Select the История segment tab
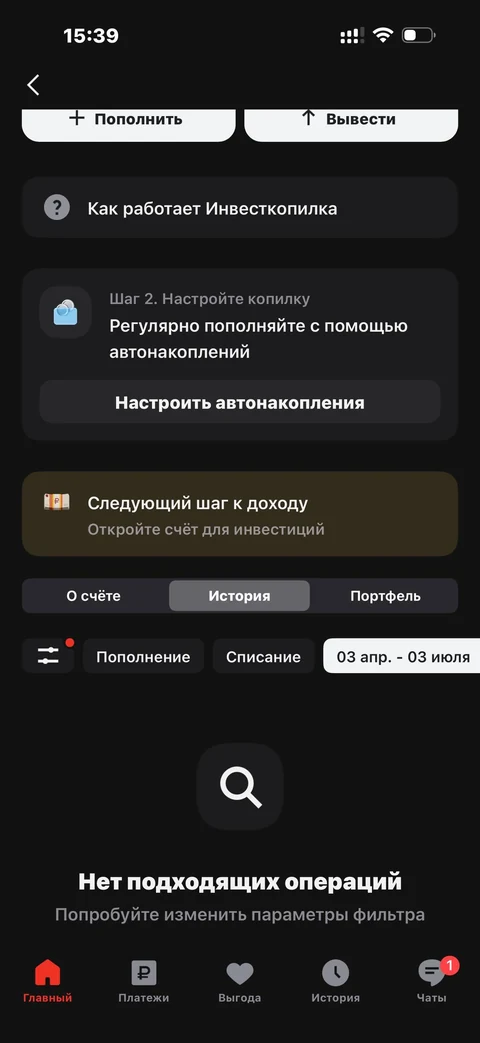Screen dimensions: 480x1043 pos(239,596)
